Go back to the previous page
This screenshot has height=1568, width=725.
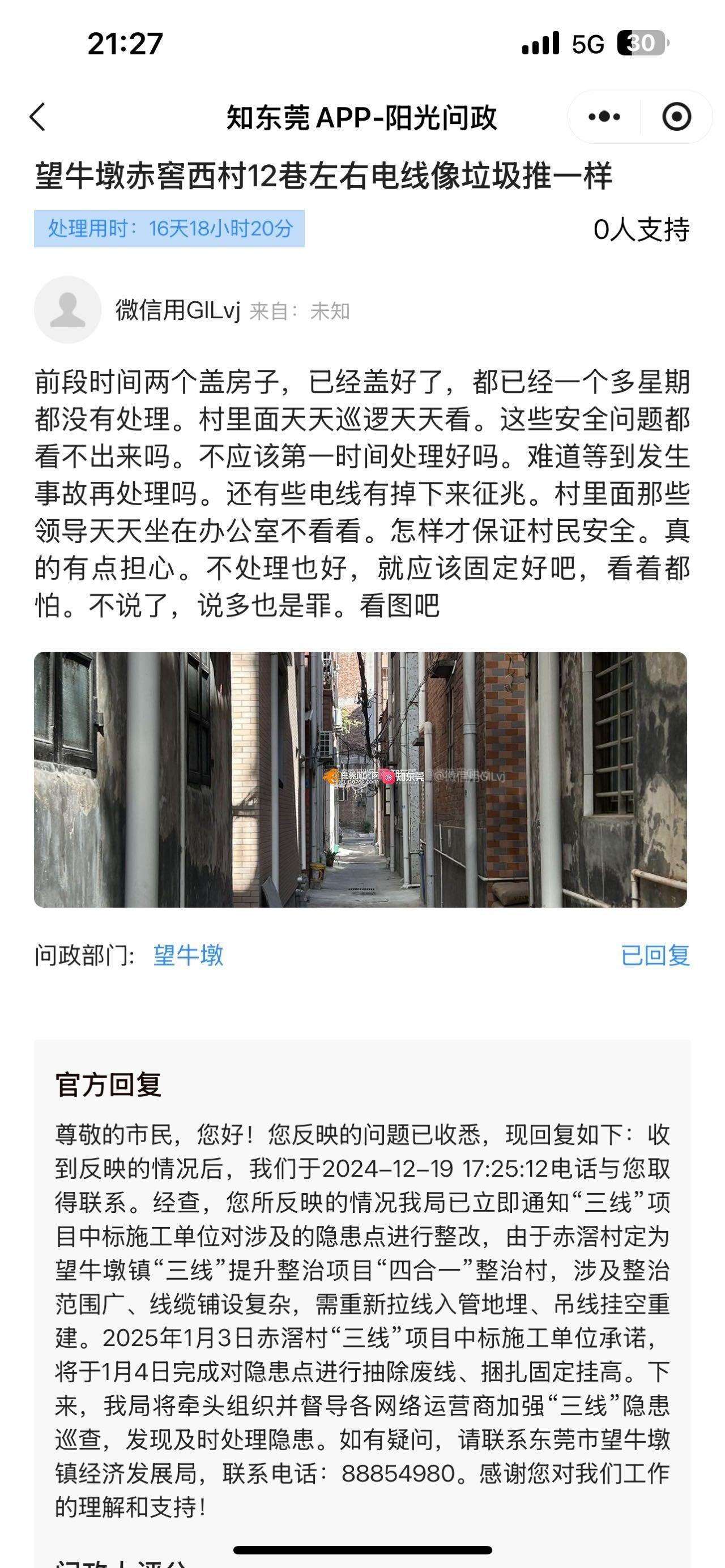[x=38, y=116]
